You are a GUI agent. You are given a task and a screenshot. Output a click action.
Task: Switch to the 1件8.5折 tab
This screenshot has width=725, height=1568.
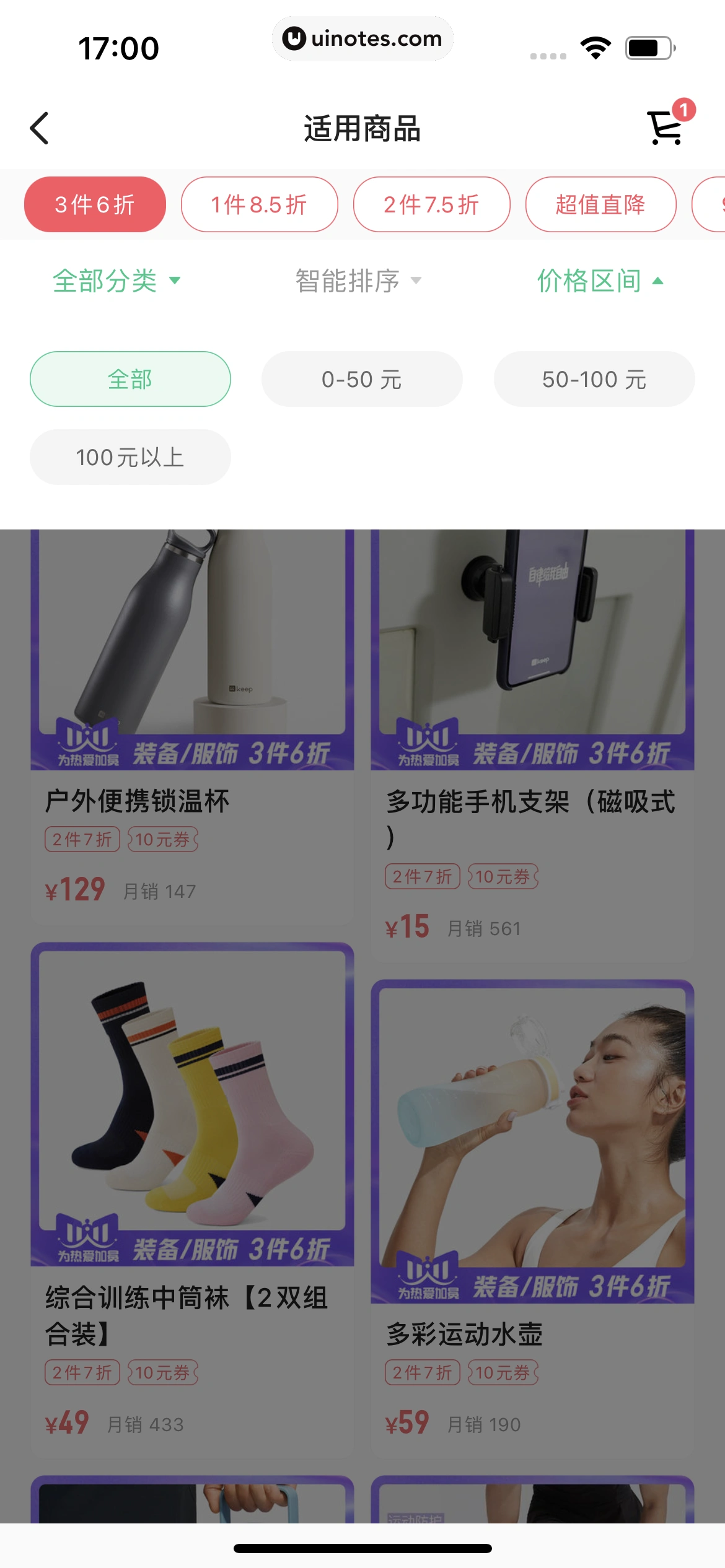(x=258, y=204)
